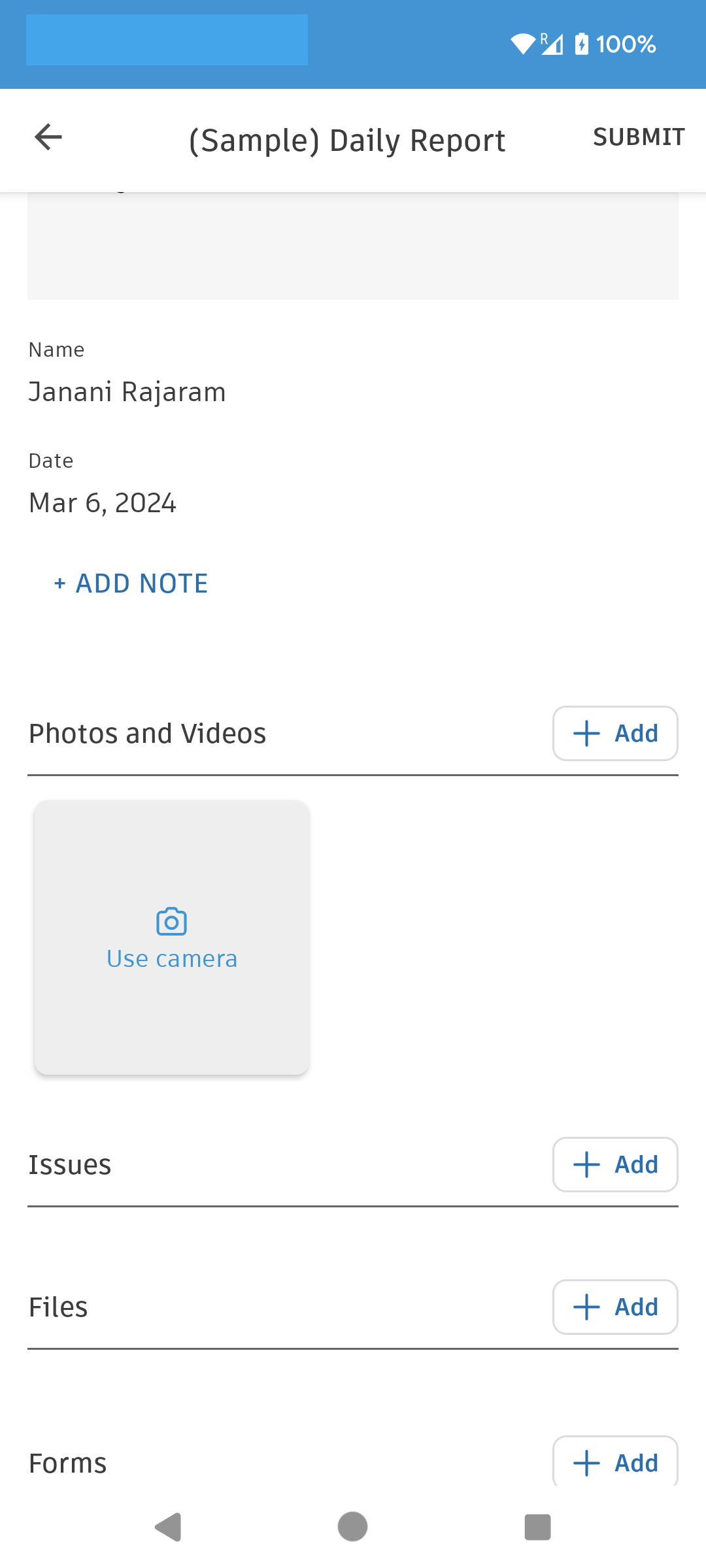Screen dimensions: 706x1568
Task: Tap the camera icon to use camera
Action: tap(171, 921)
